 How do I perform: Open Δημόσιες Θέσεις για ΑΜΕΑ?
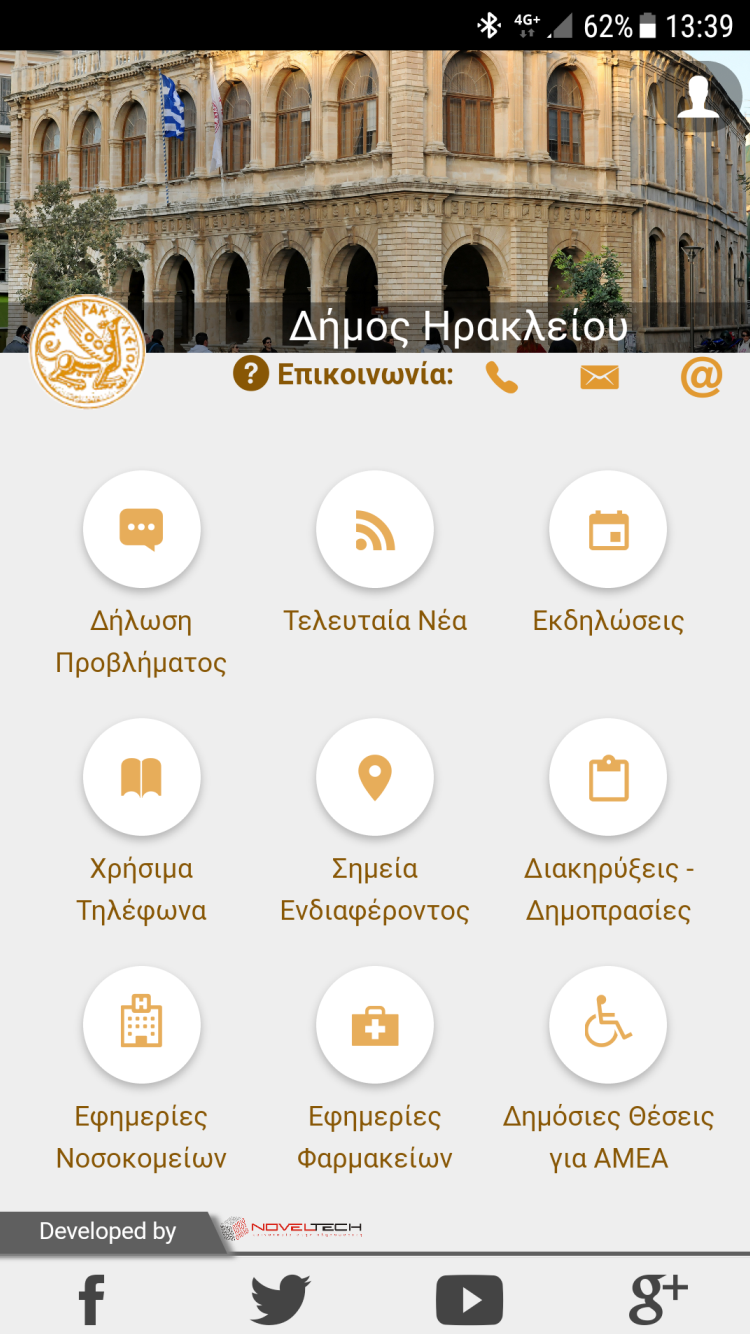[x=608, y=1024]
